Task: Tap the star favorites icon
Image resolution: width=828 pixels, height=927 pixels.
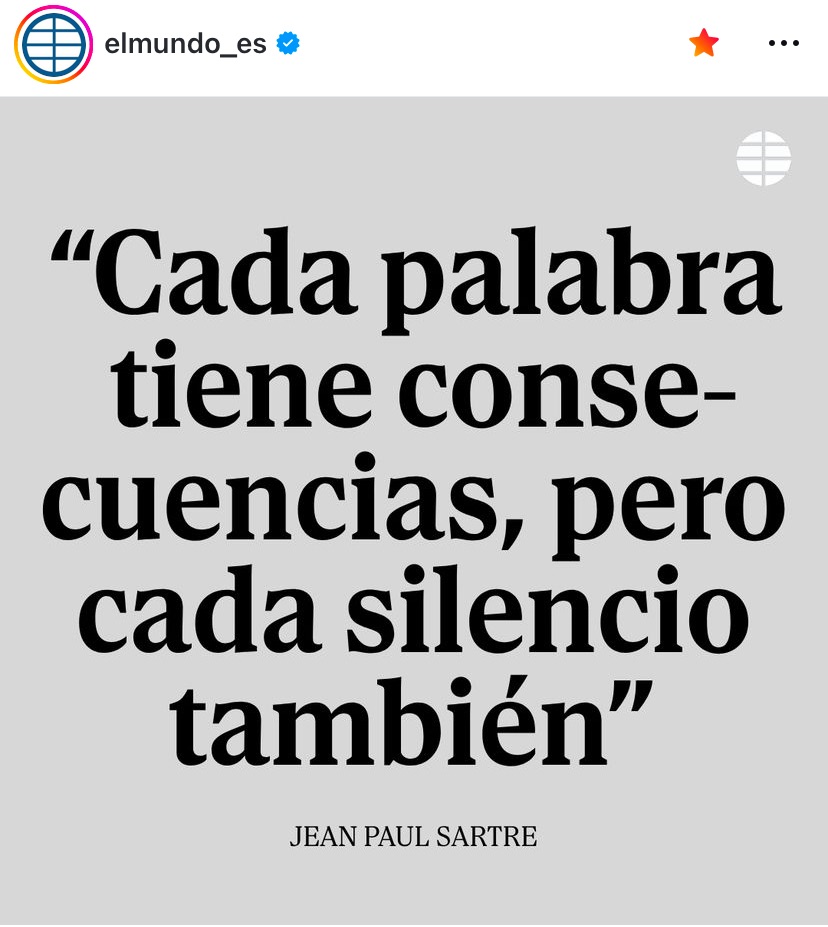Action: [x=704, y=43]
